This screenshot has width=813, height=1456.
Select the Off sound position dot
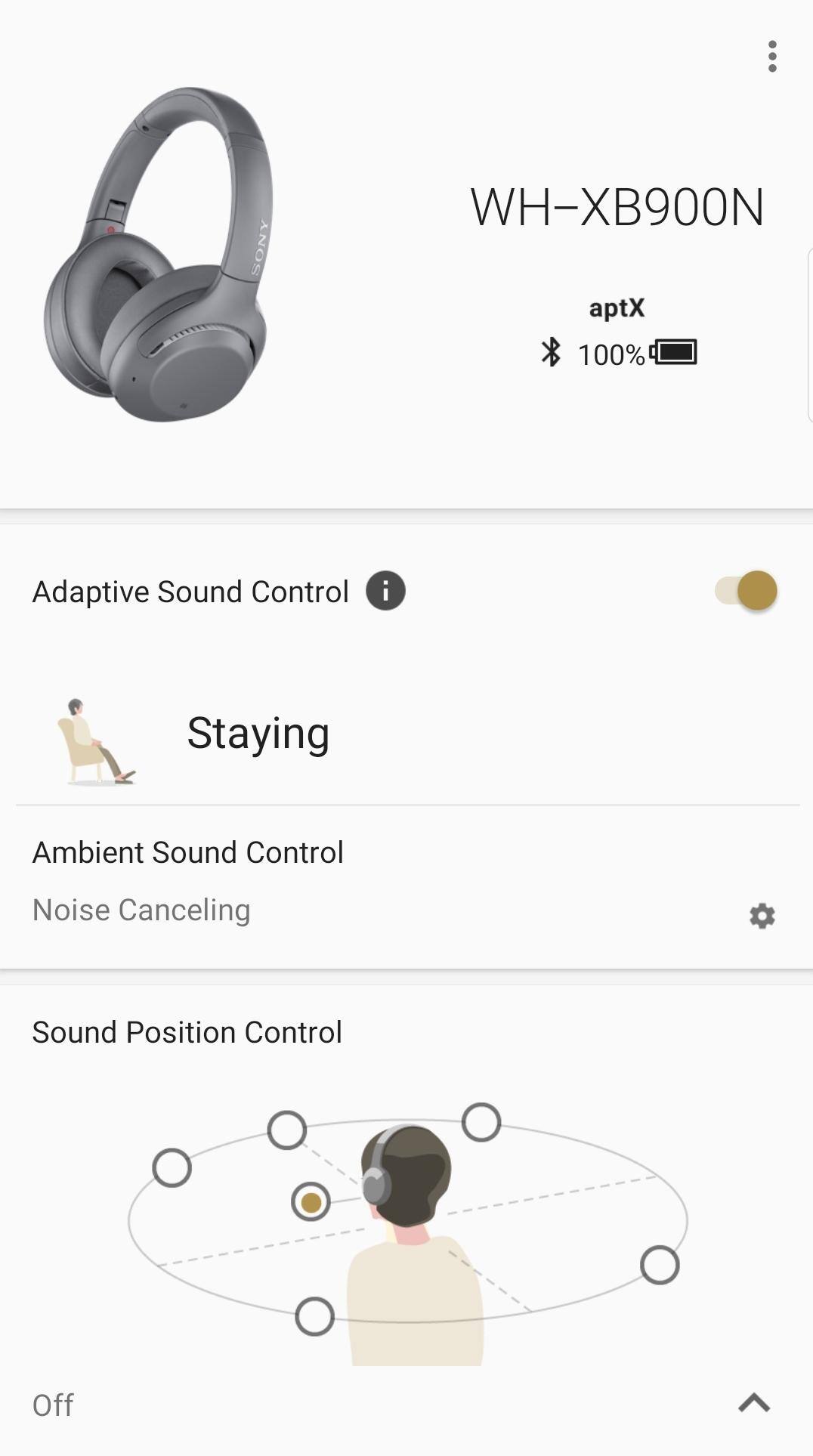[311, 1201]
